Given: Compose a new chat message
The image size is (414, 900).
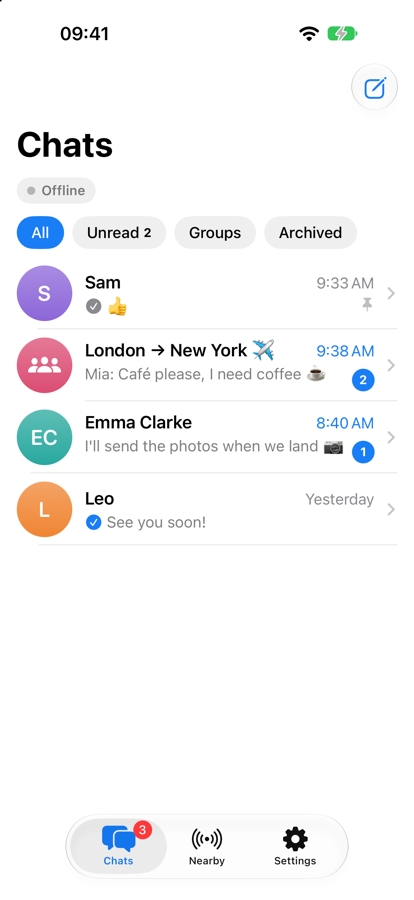Looking at the screenshot, I should [x=374, y=87].
